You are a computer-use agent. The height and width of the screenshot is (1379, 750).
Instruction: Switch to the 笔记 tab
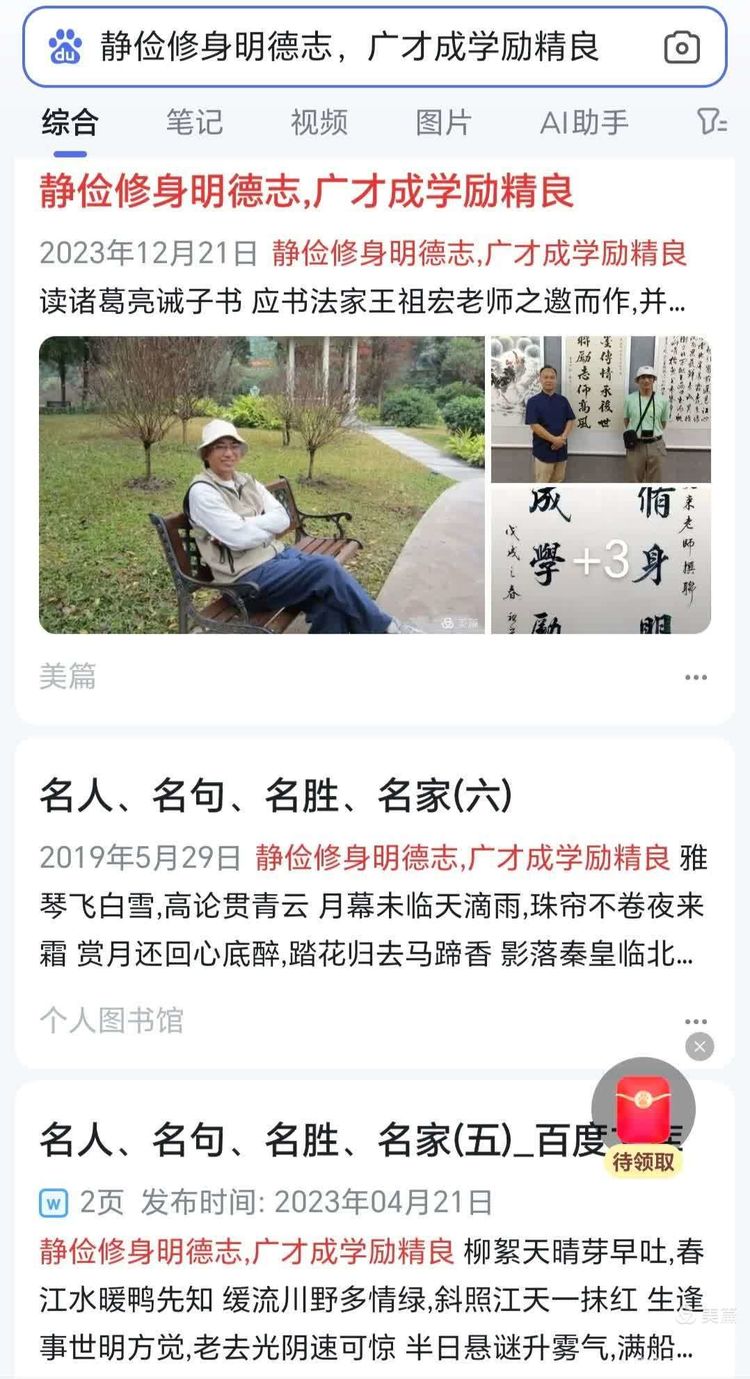tap(194, 123)
